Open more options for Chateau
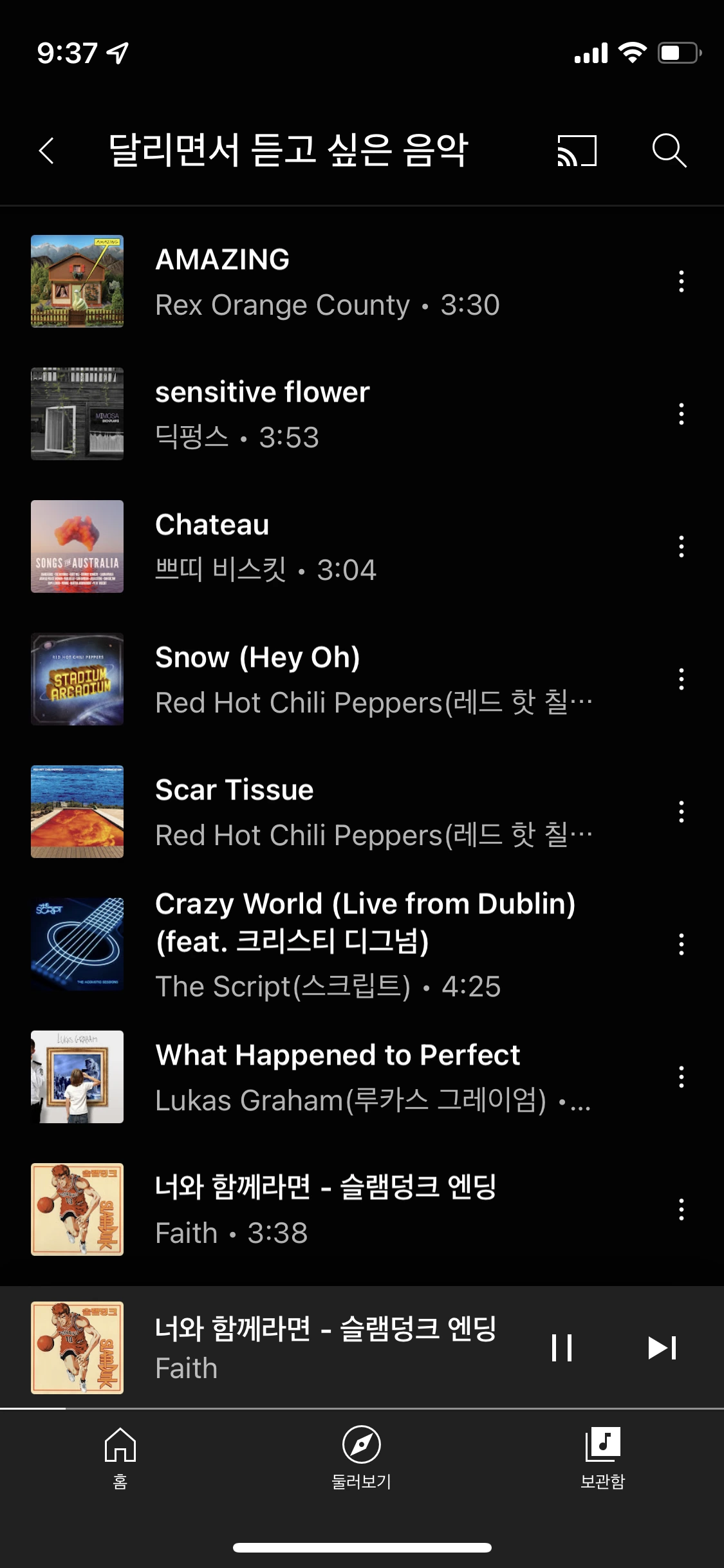Image resolution: width=724 pixels, height=1568 pixels. point(681,546)
